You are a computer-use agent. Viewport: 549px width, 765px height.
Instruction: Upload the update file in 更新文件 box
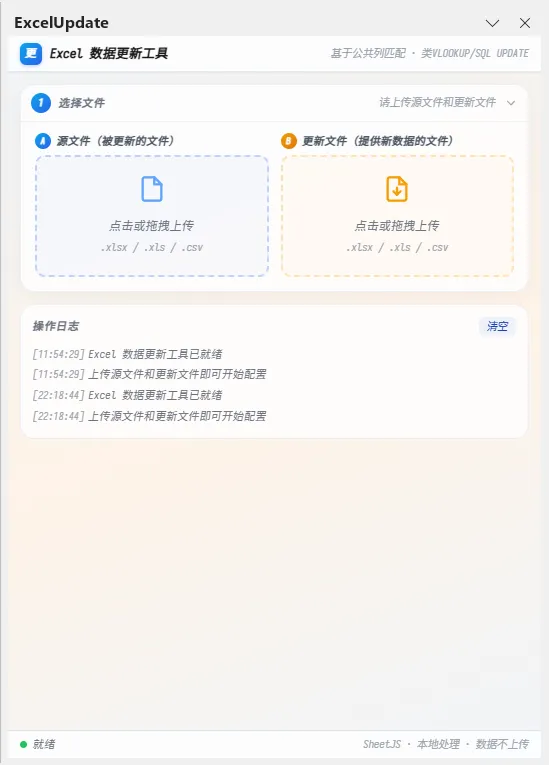click(397, 216)
